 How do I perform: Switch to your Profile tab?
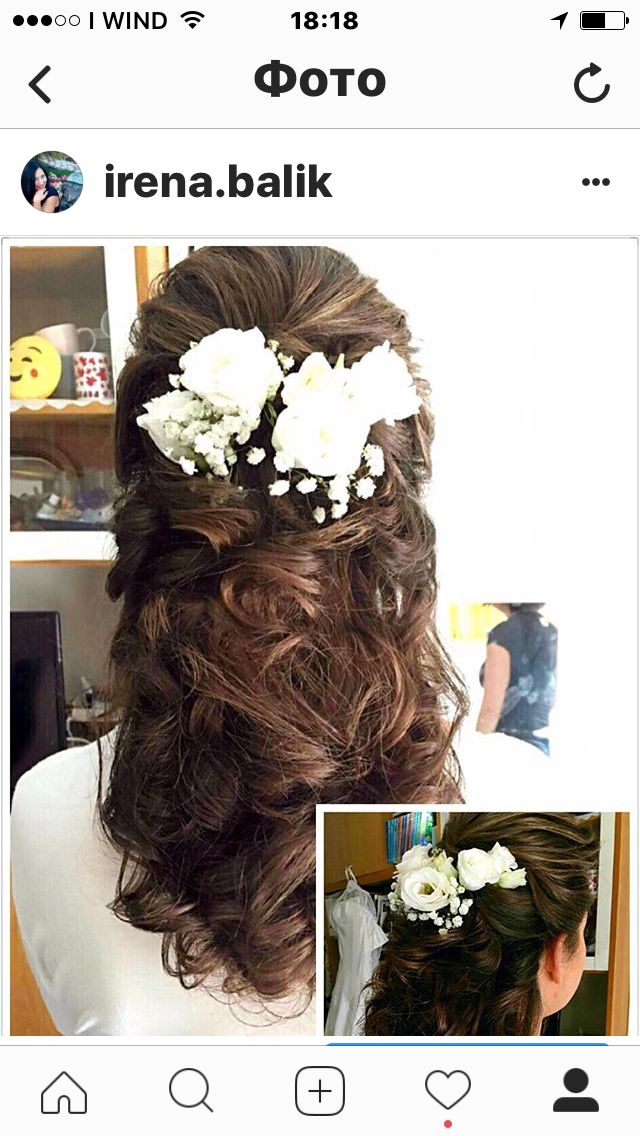575,1091
